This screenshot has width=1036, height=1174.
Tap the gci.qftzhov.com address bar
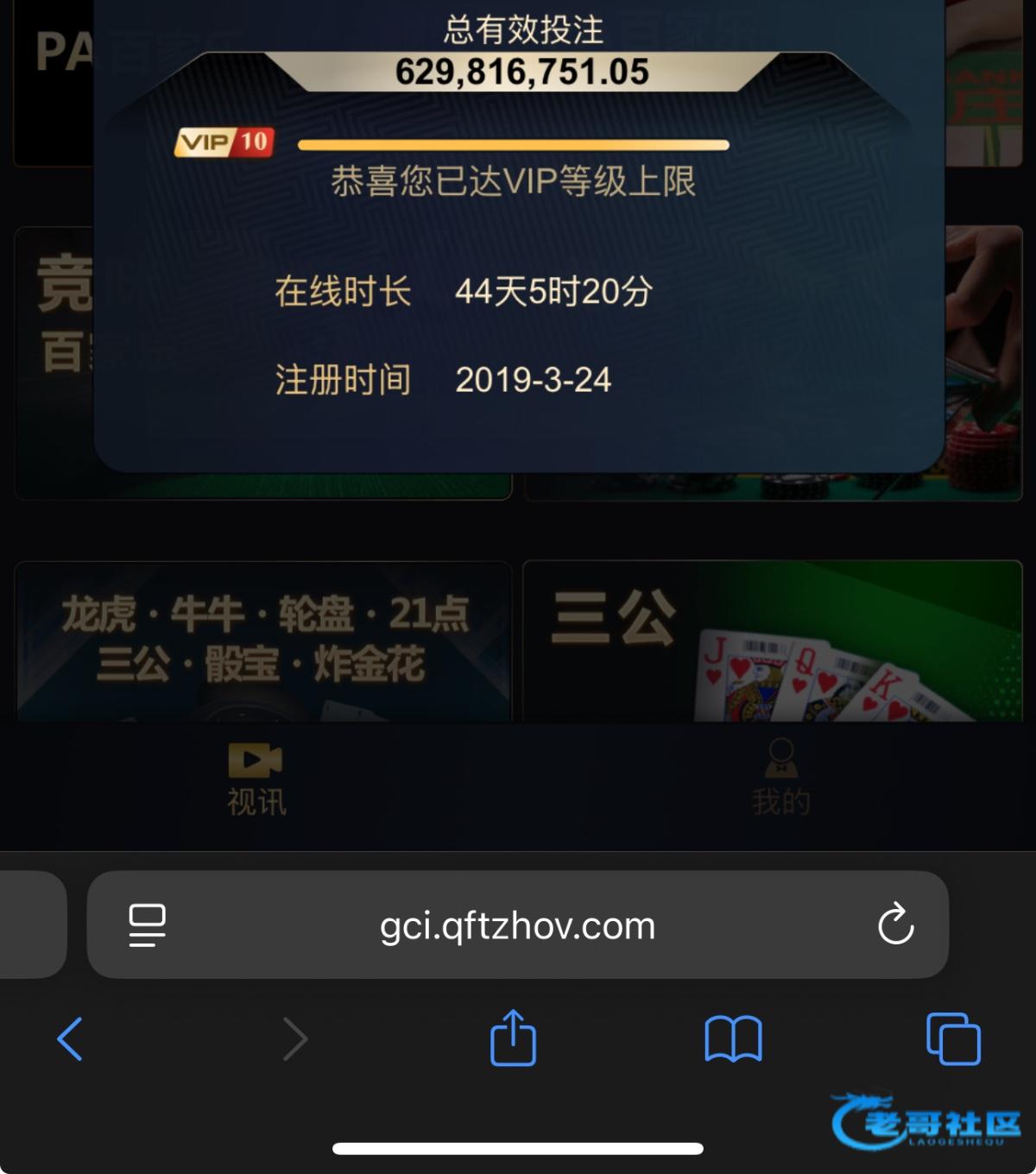[518, 925]
